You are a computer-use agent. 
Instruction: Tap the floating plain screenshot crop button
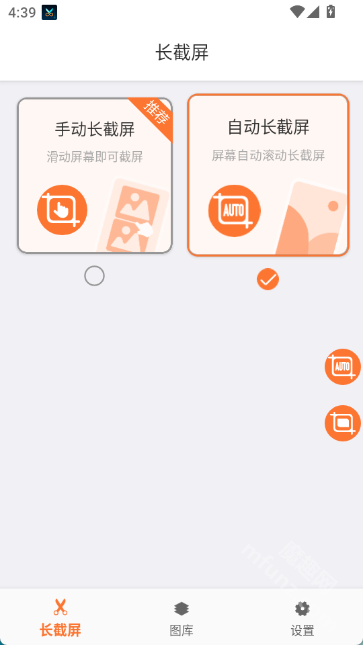[x=342, y=423]
